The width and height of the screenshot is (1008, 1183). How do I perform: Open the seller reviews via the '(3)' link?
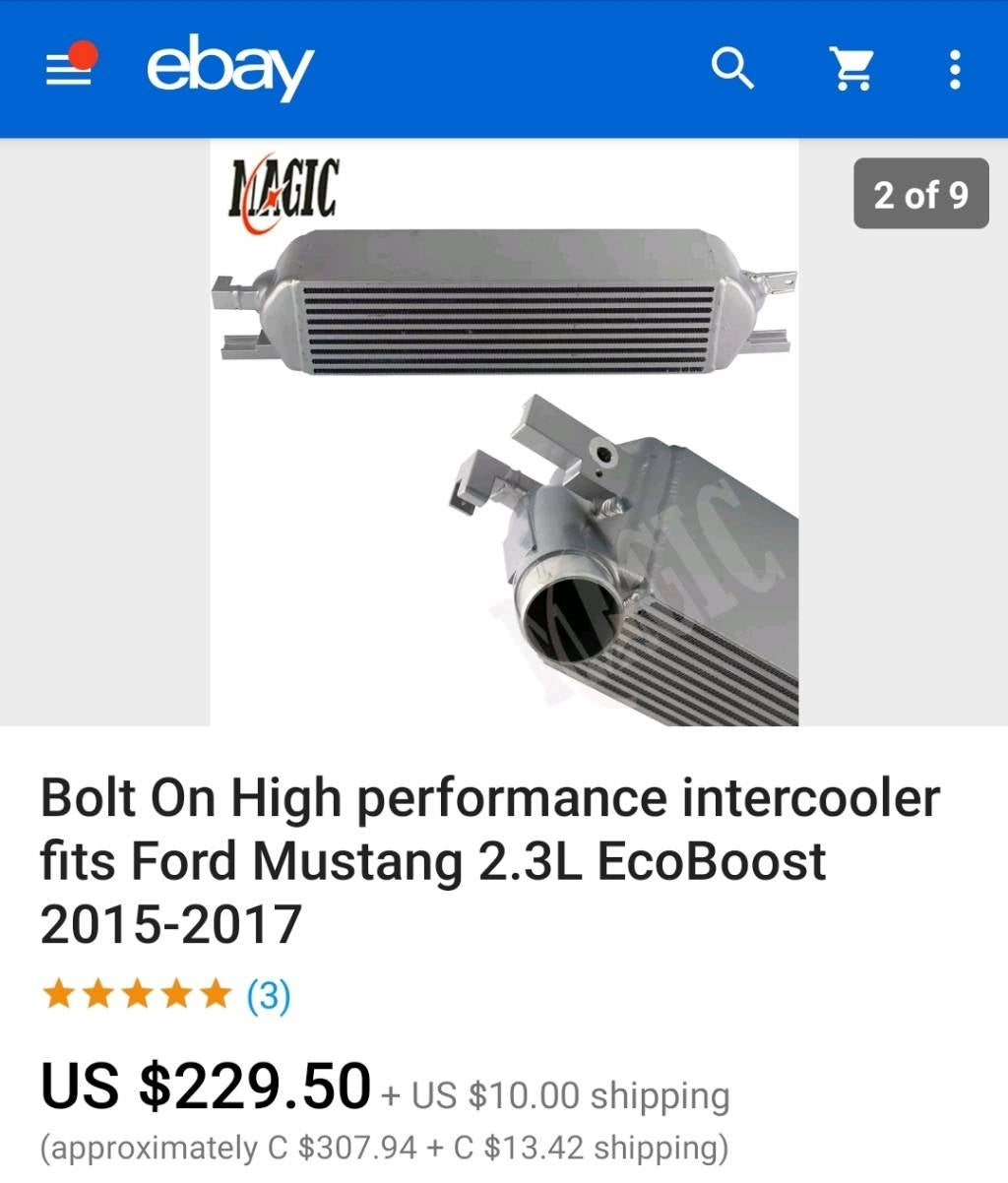(x=264, y=996)
